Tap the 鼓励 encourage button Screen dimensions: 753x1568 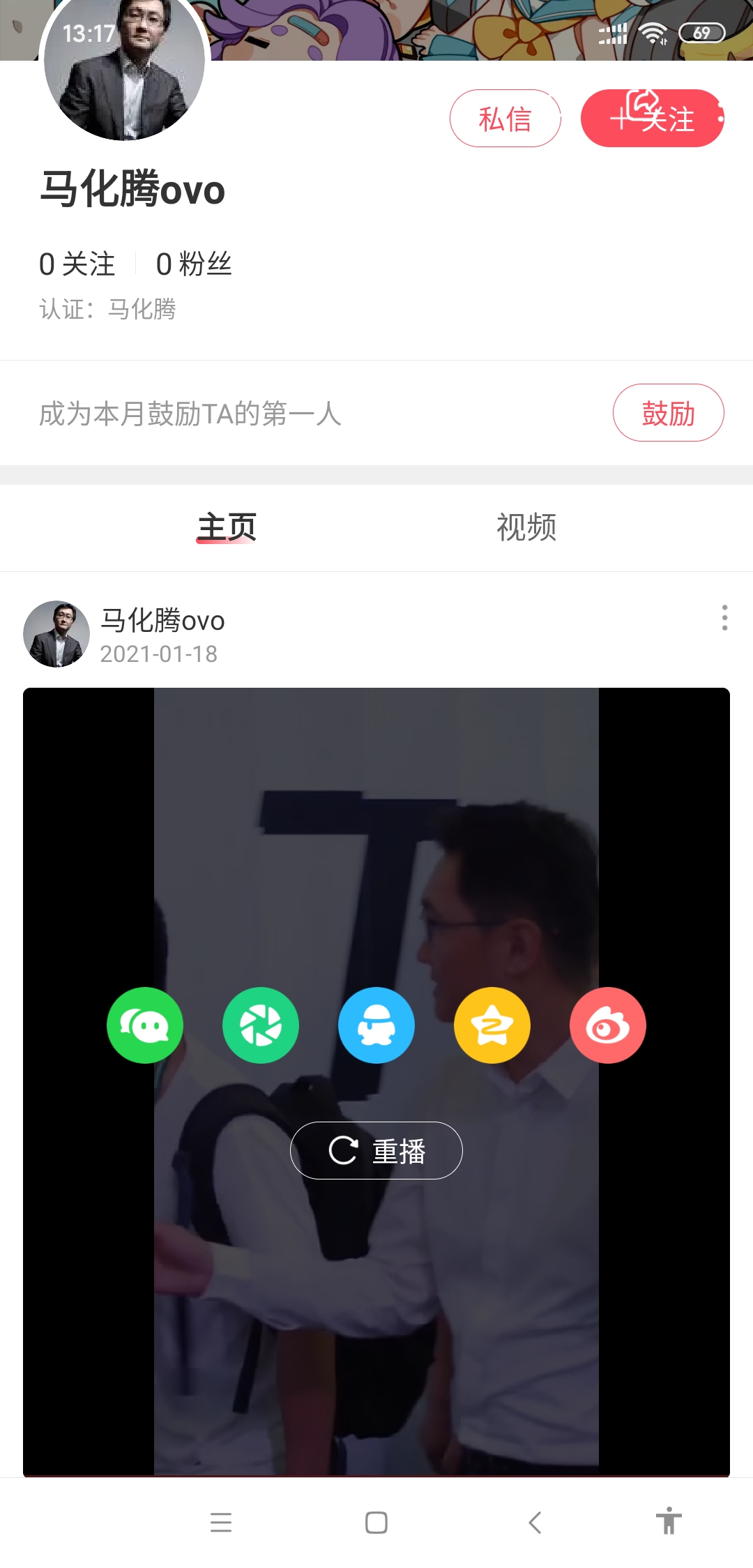click(668, 413)
